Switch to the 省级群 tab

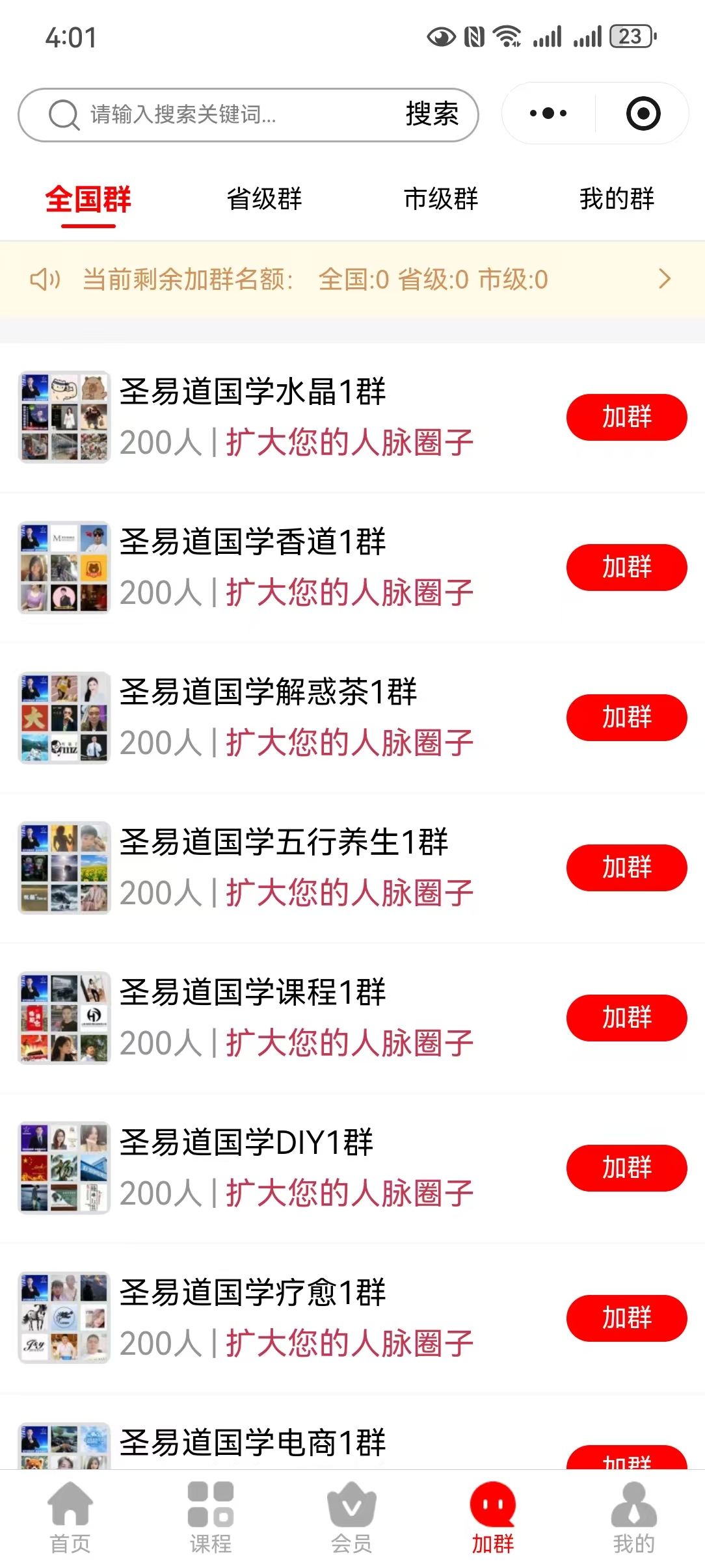click(264, 200)
